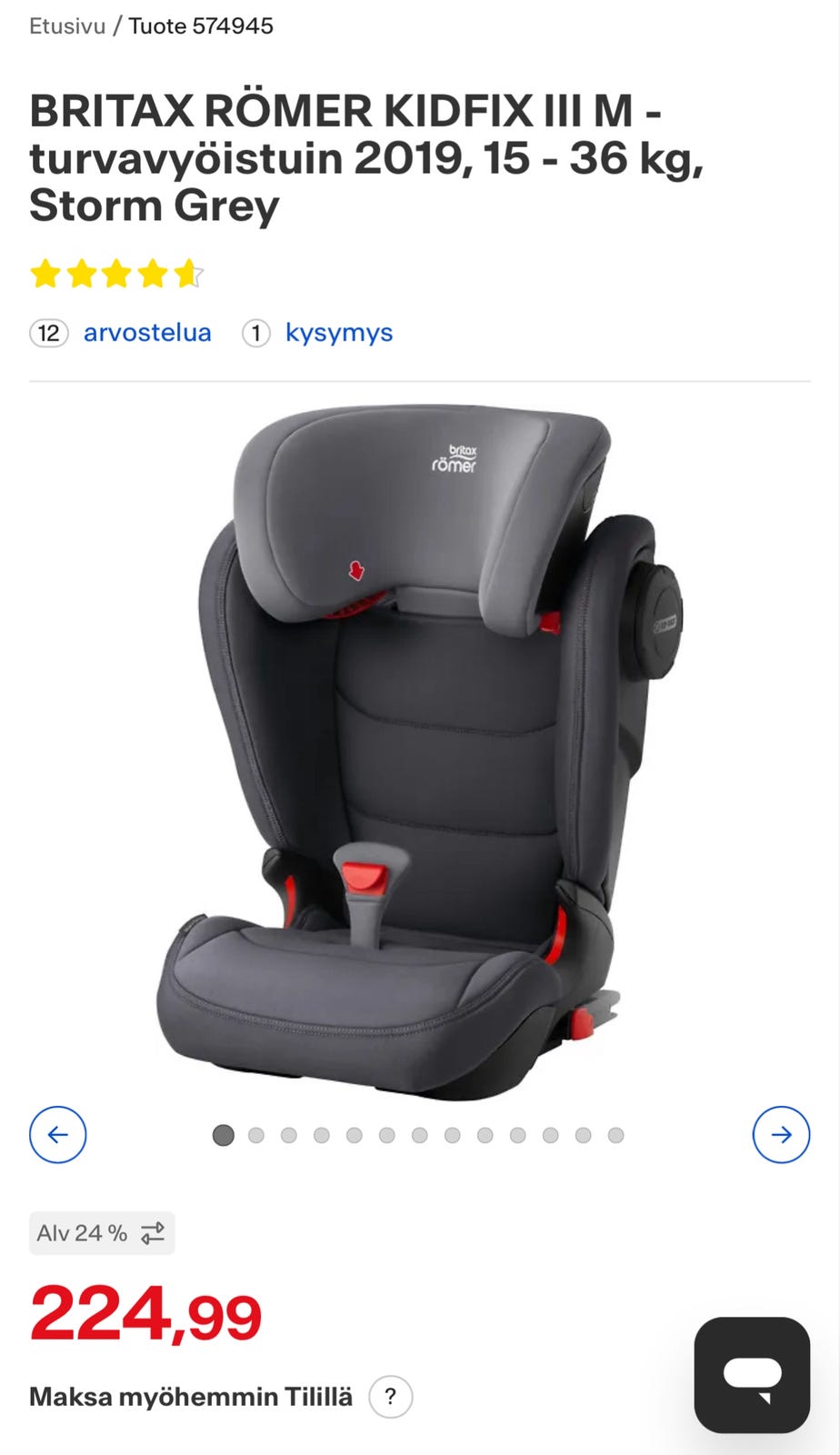Select the third star in the rating

click(x=116, y=273)
